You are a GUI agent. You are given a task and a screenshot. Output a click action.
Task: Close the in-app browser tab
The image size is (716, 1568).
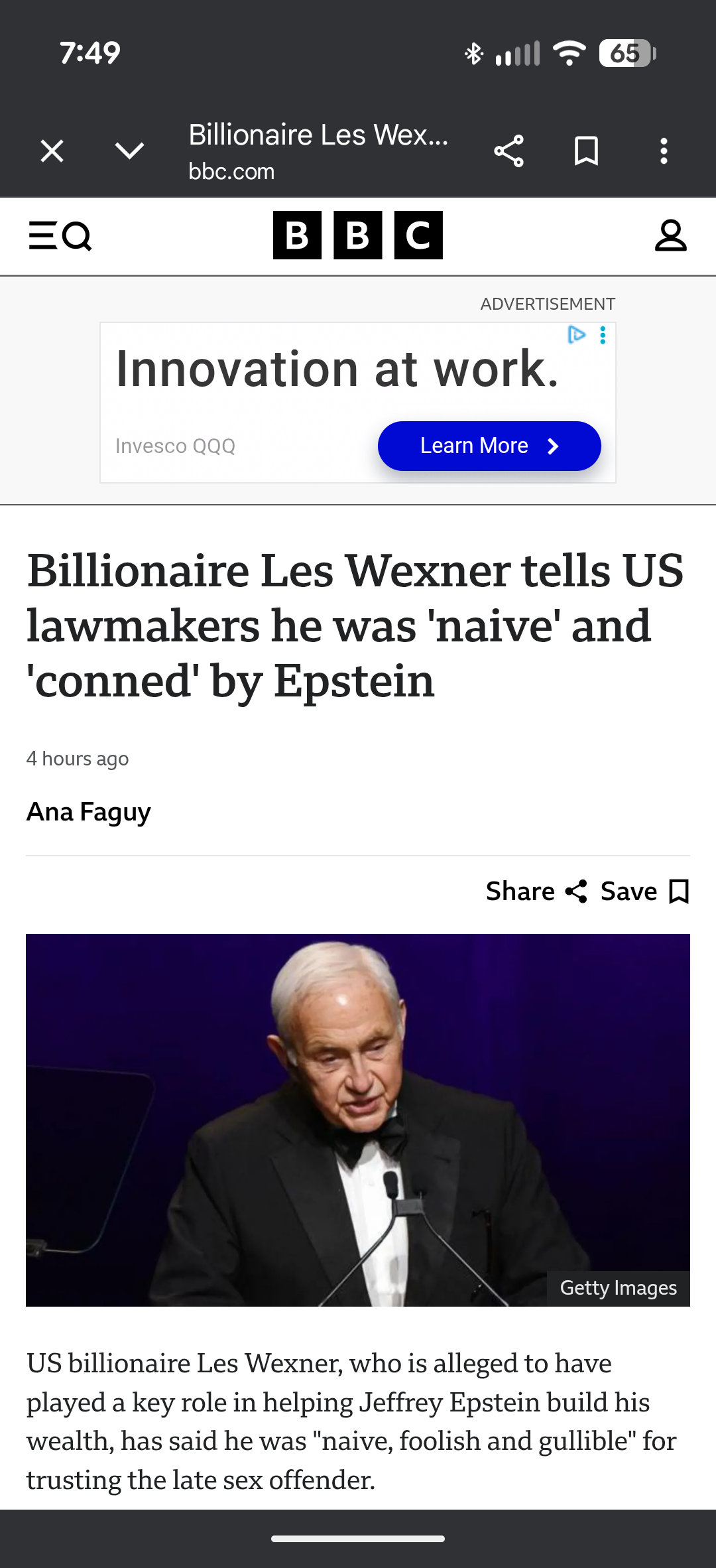click(x=52, y=151)
